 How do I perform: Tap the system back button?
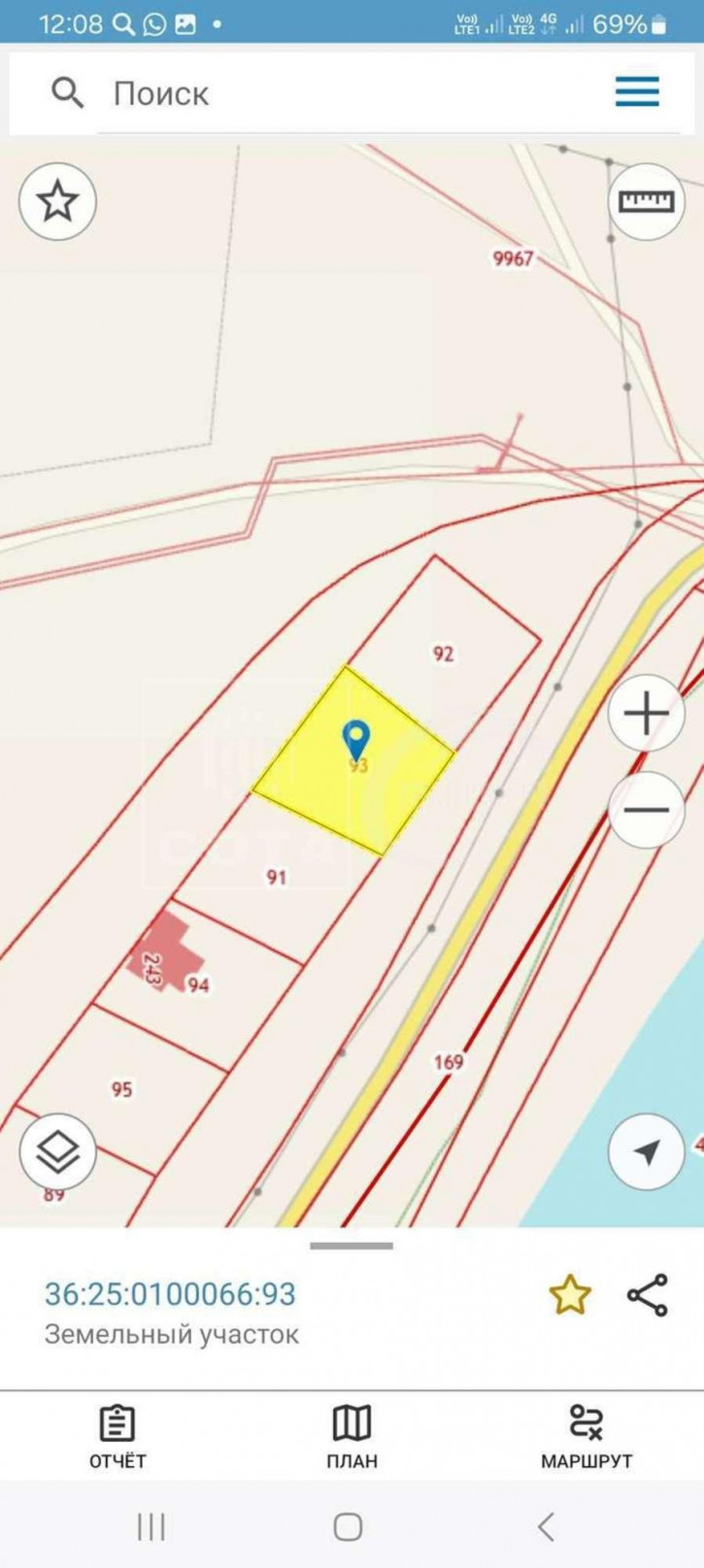(x=547, y=1527)
